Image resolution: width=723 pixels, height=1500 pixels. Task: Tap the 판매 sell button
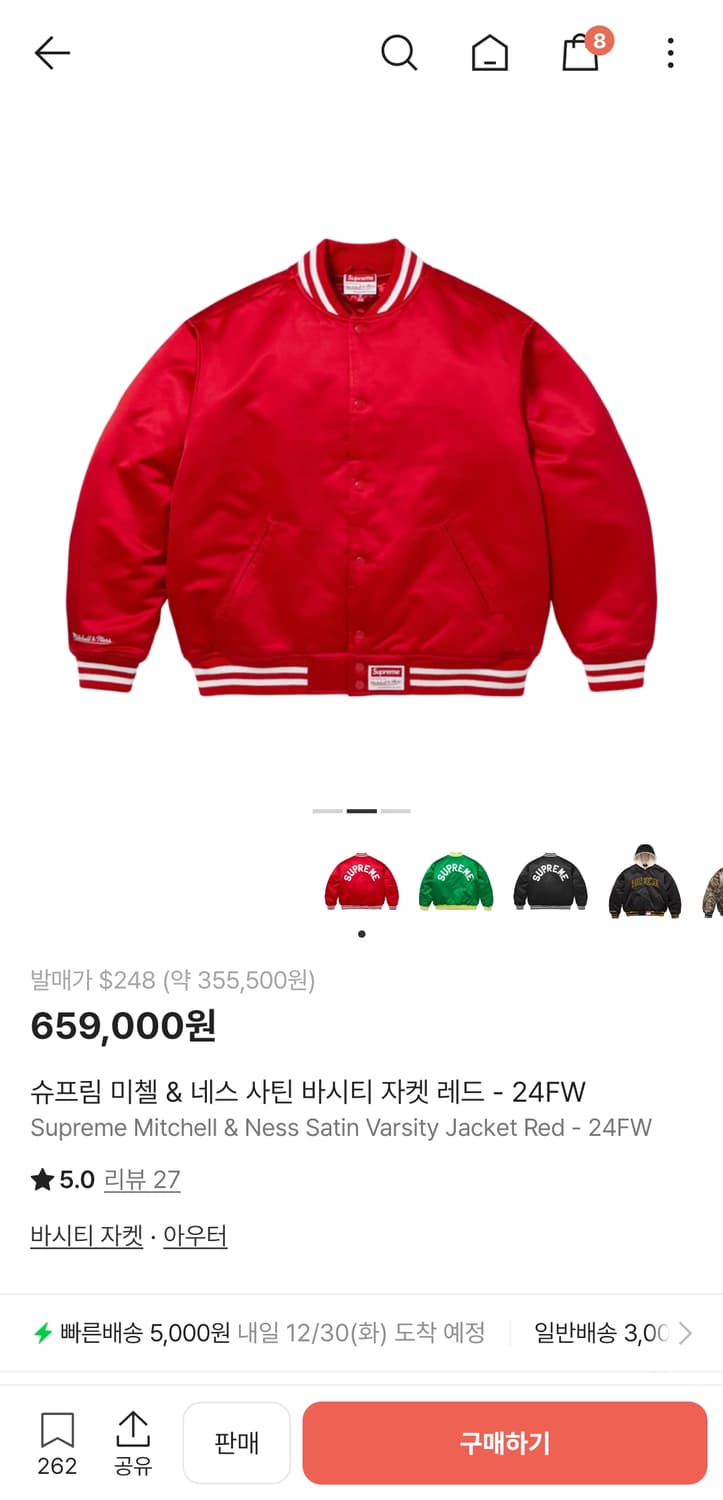click(236, 1441)
